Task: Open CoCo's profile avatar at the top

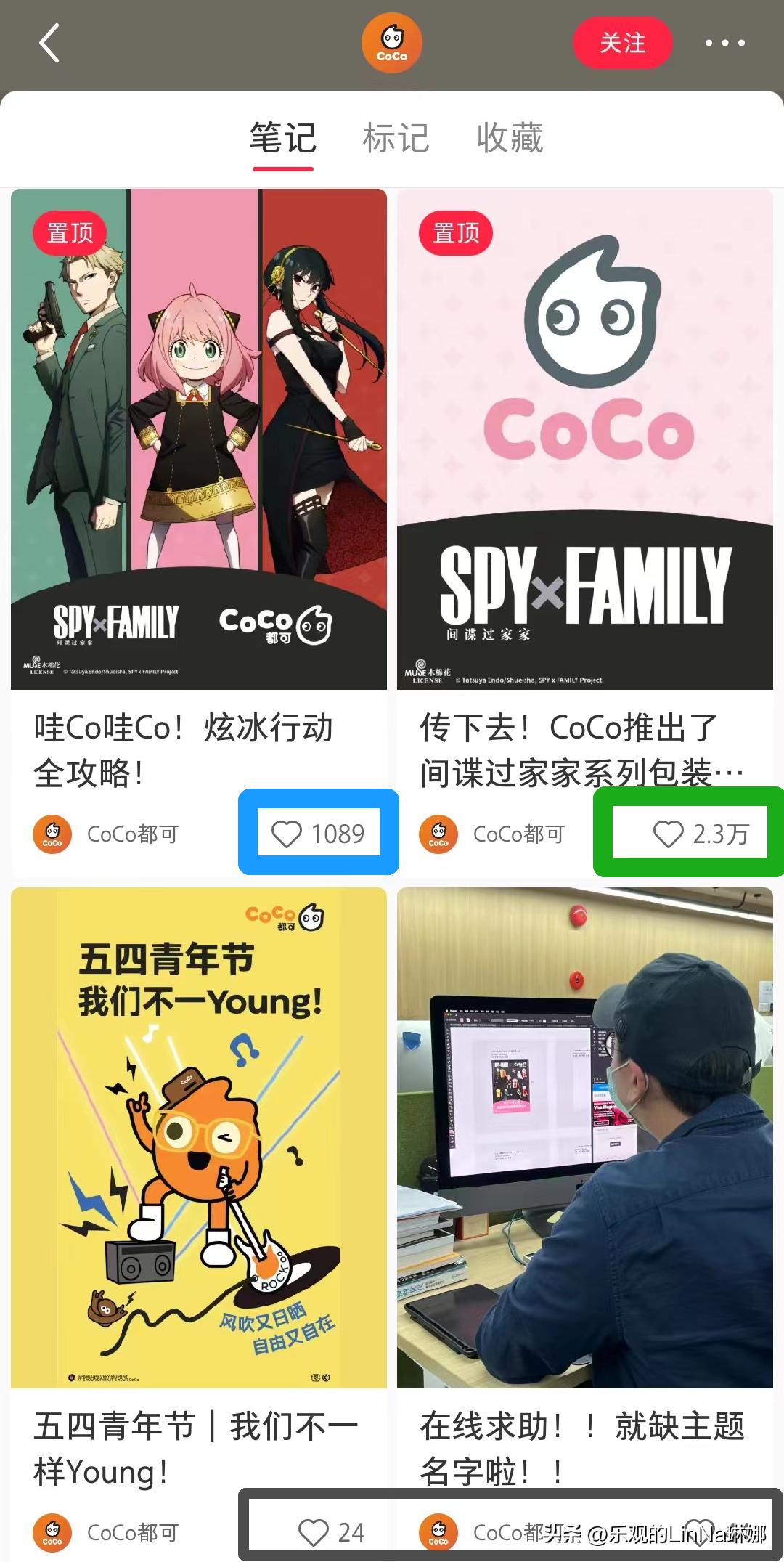Action: pyautogui.click(x=392, y=43)
